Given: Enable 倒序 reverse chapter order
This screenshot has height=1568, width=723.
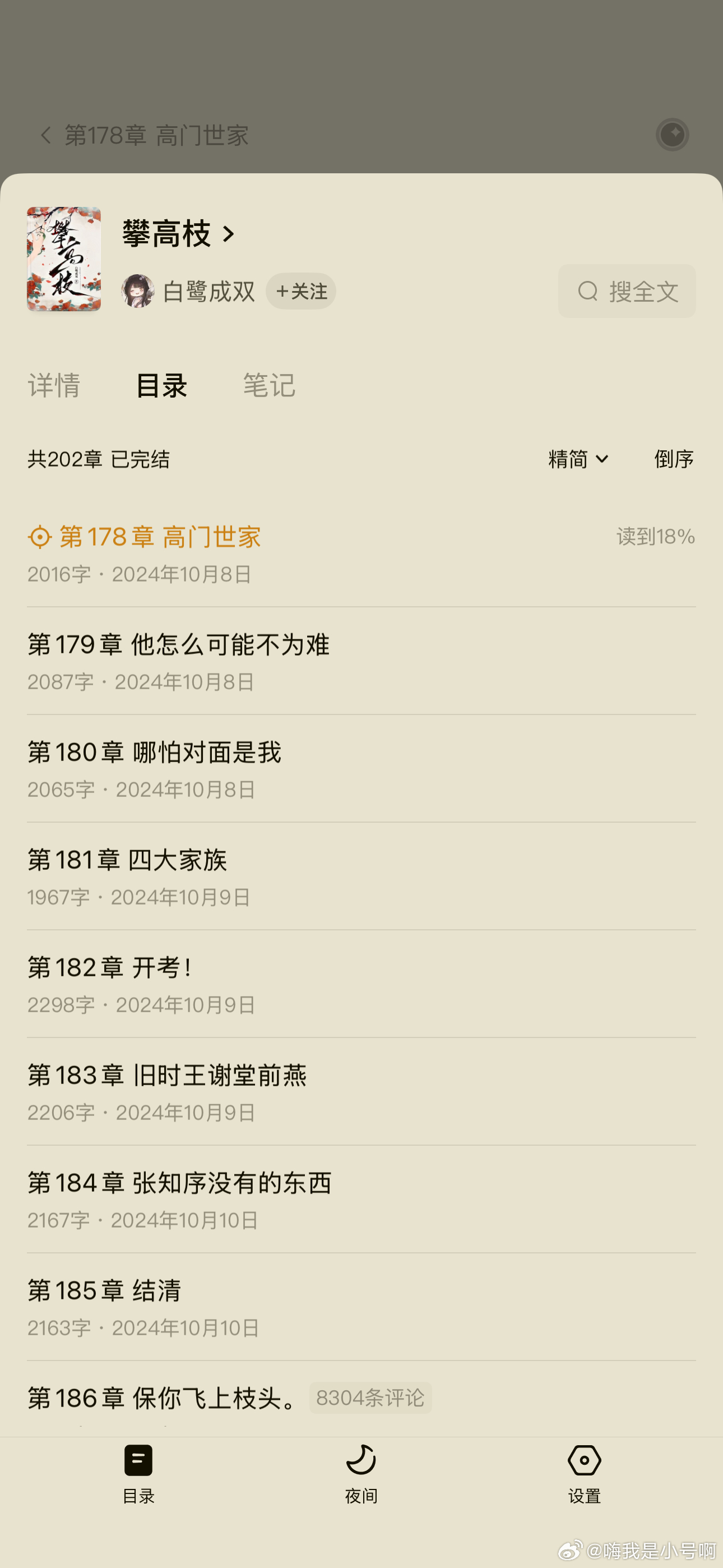Looking at the screenshot, I should point(673,459).
